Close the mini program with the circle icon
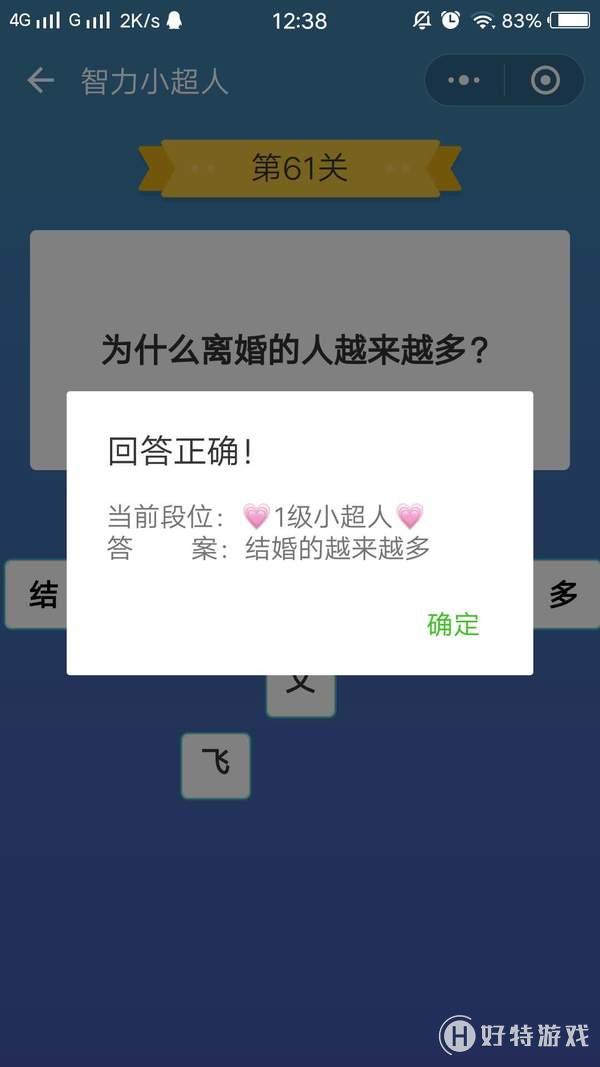 pyautogui.click(x=545, y=81)
